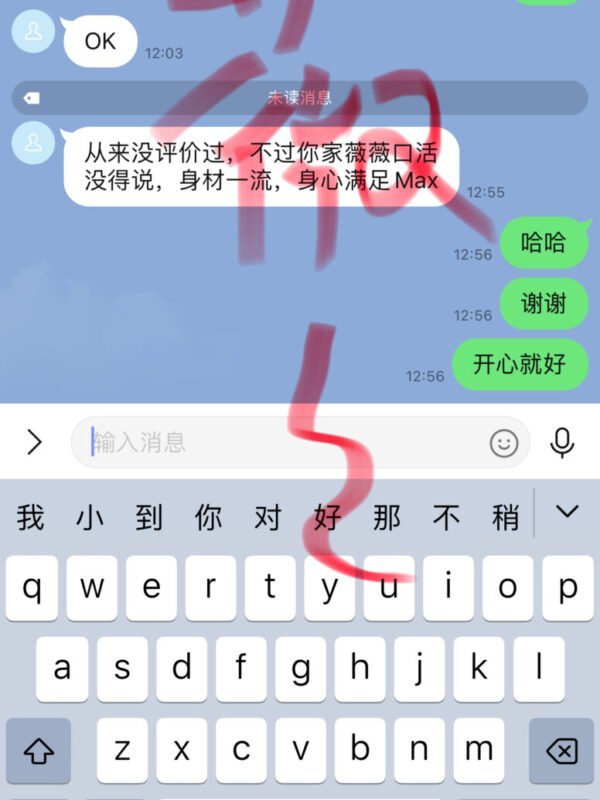Select the suggestion 好
600x800 pixels.
(327, 517)
